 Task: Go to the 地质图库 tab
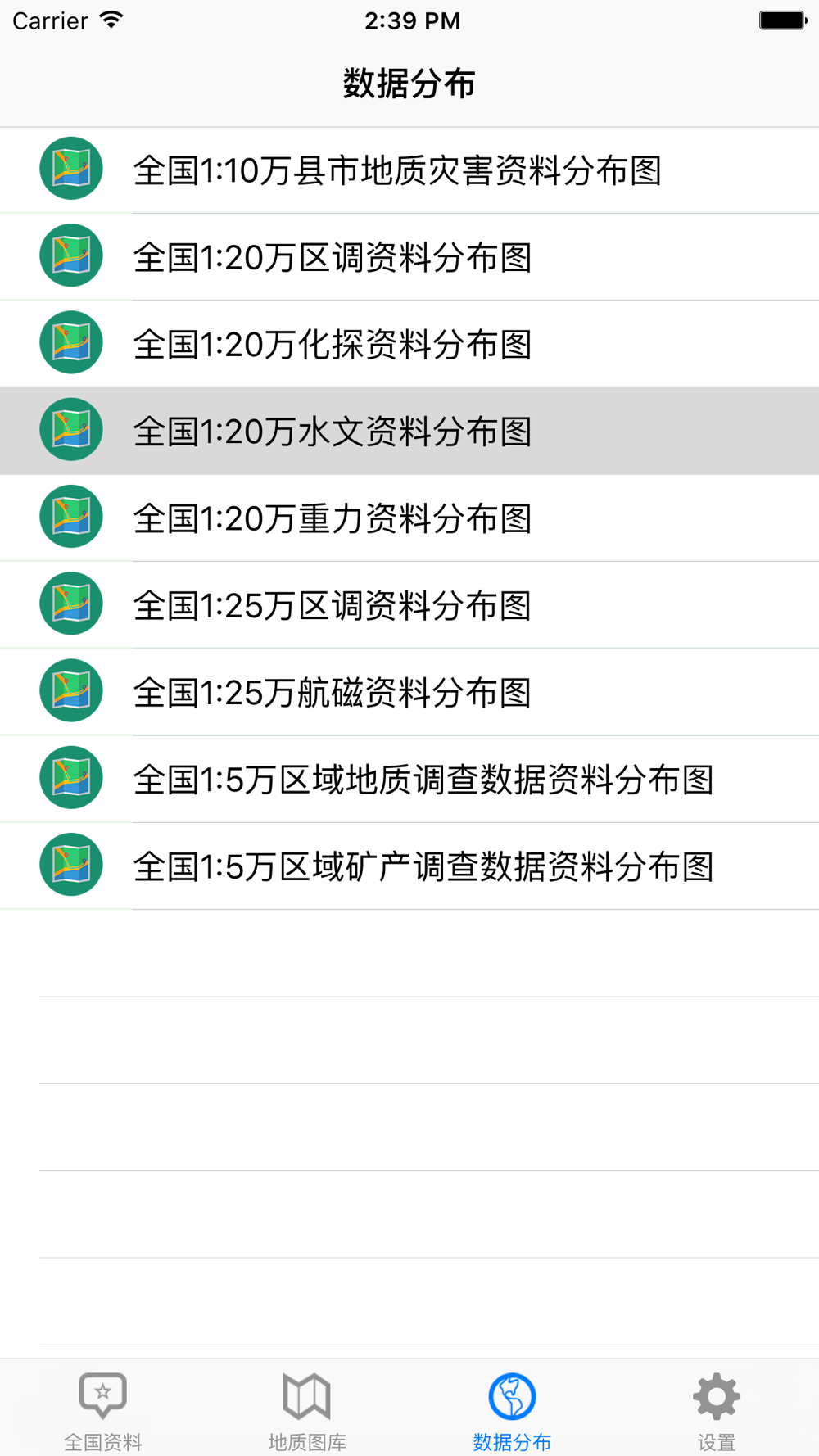(307, 1410)
